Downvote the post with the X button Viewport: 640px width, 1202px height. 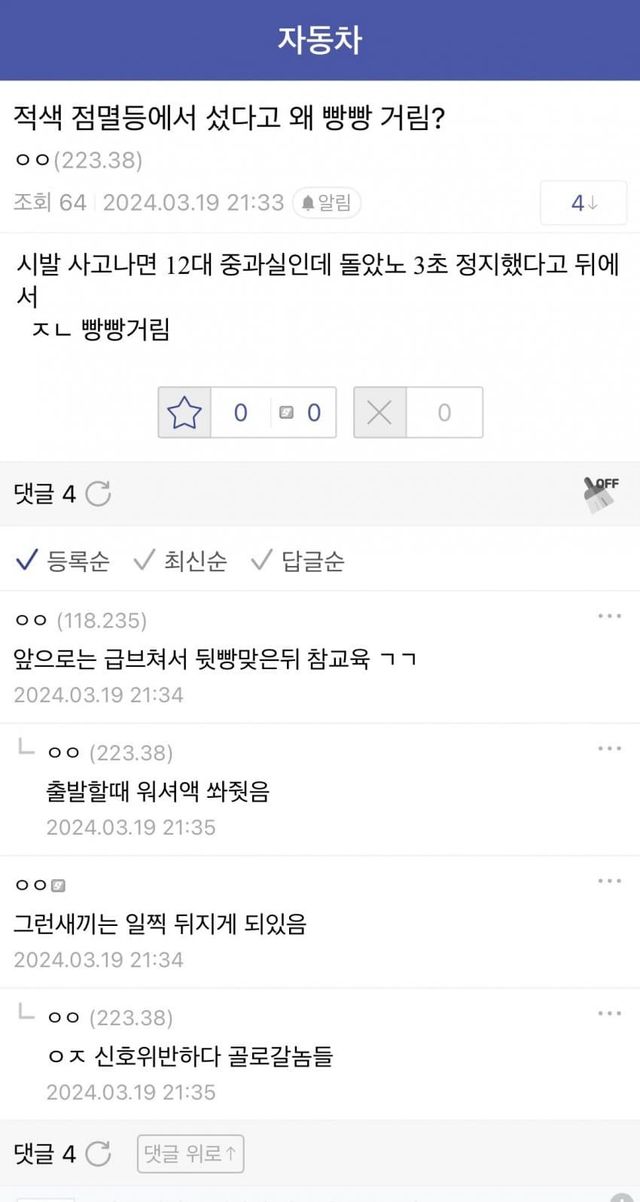tap(380, 412)
